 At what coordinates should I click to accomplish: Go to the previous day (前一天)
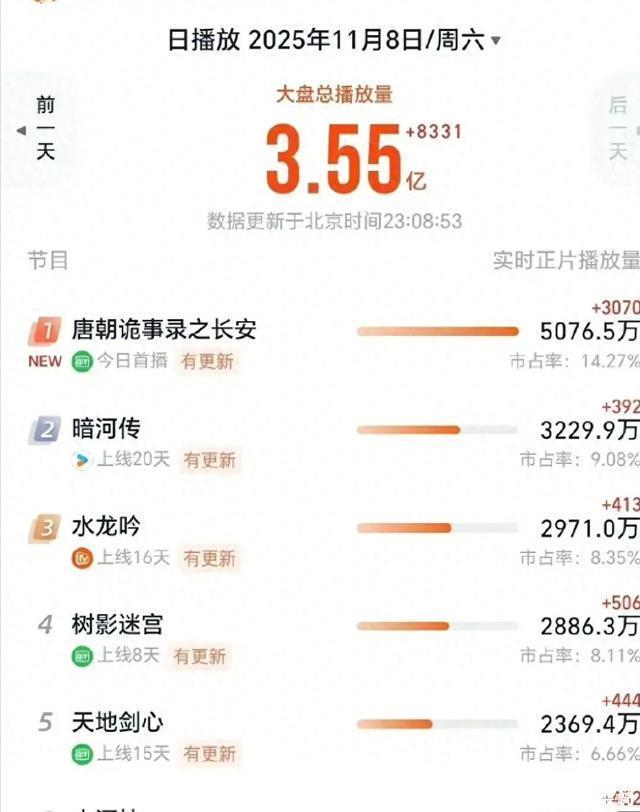pos(39,128)
